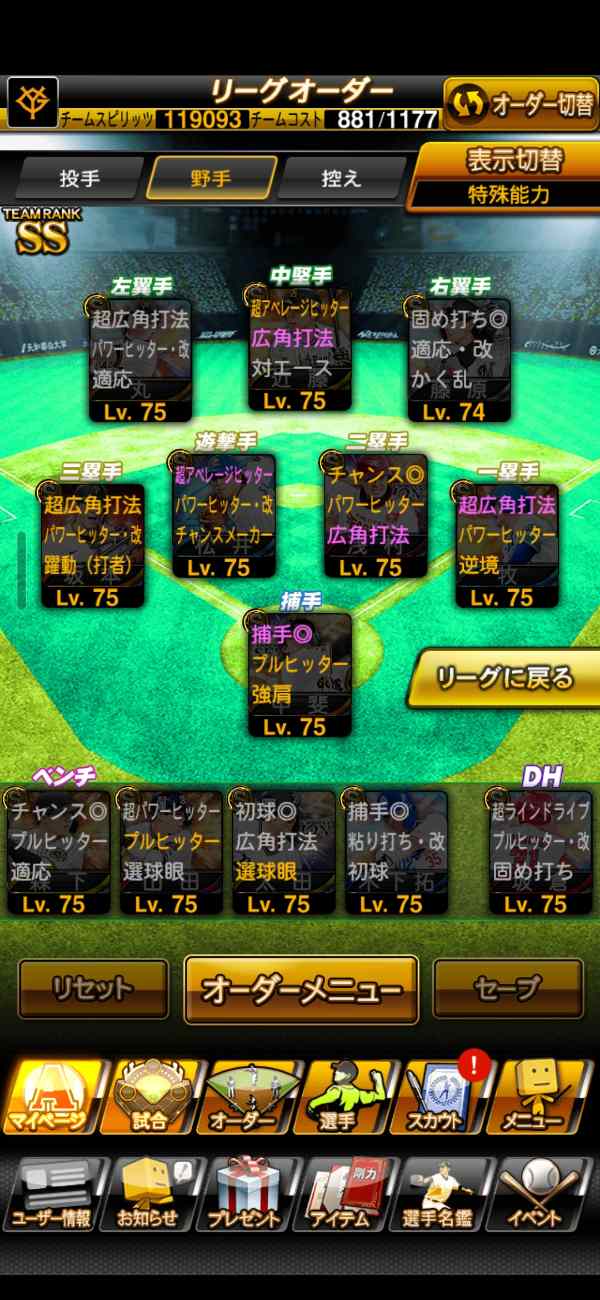The height and width of the screenshot is (1300, 600).
Task: Switch to the 控え tab
Action: tap(340, 179)
